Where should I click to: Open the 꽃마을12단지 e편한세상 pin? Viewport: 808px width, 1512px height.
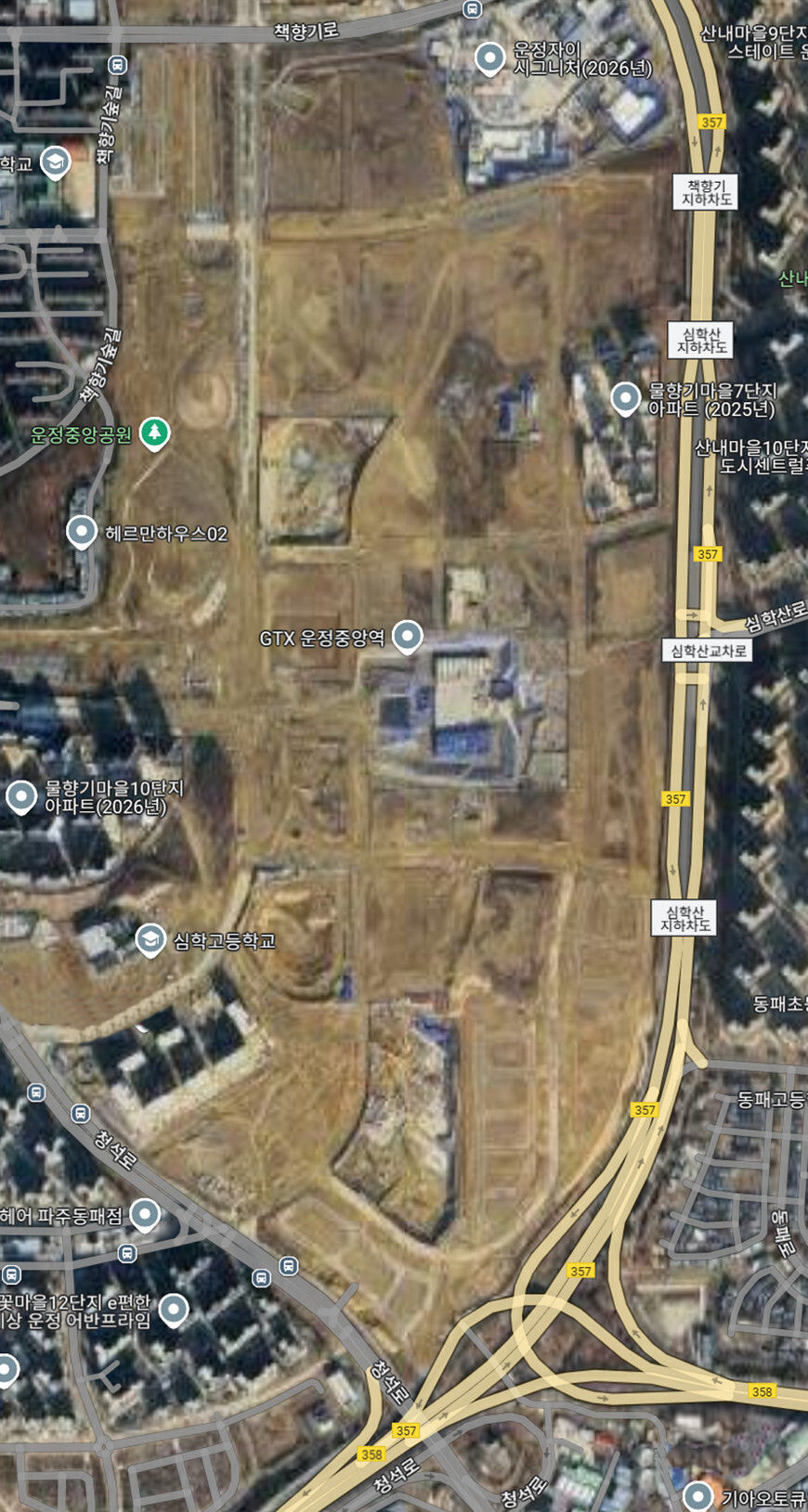point(174,1309)
